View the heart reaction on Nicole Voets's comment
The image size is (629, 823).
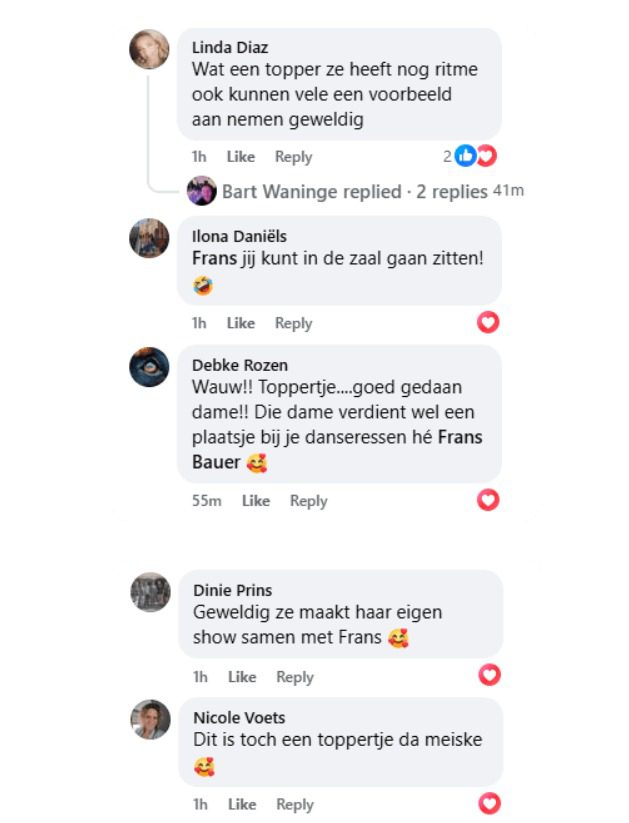point(488,802)
